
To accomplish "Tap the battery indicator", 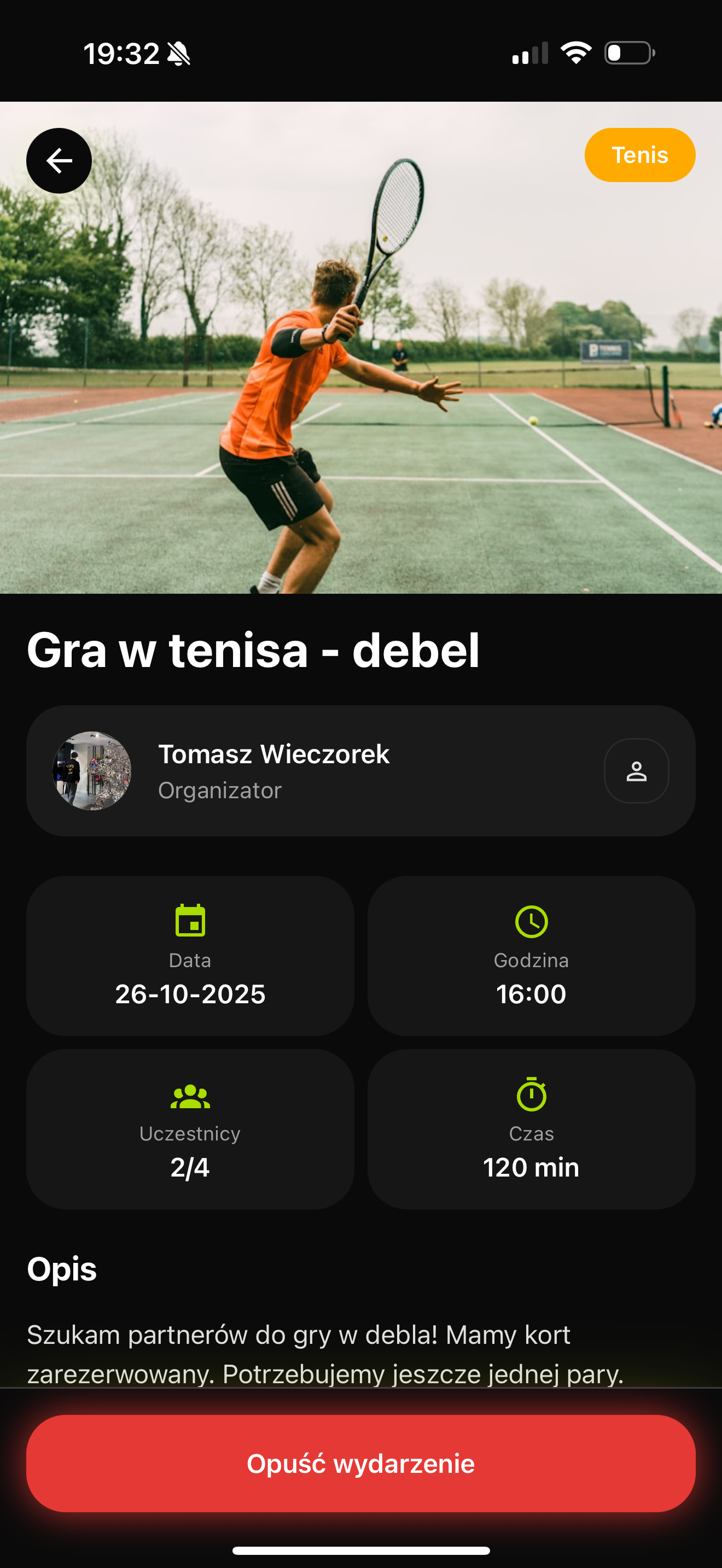I will 628,52.
